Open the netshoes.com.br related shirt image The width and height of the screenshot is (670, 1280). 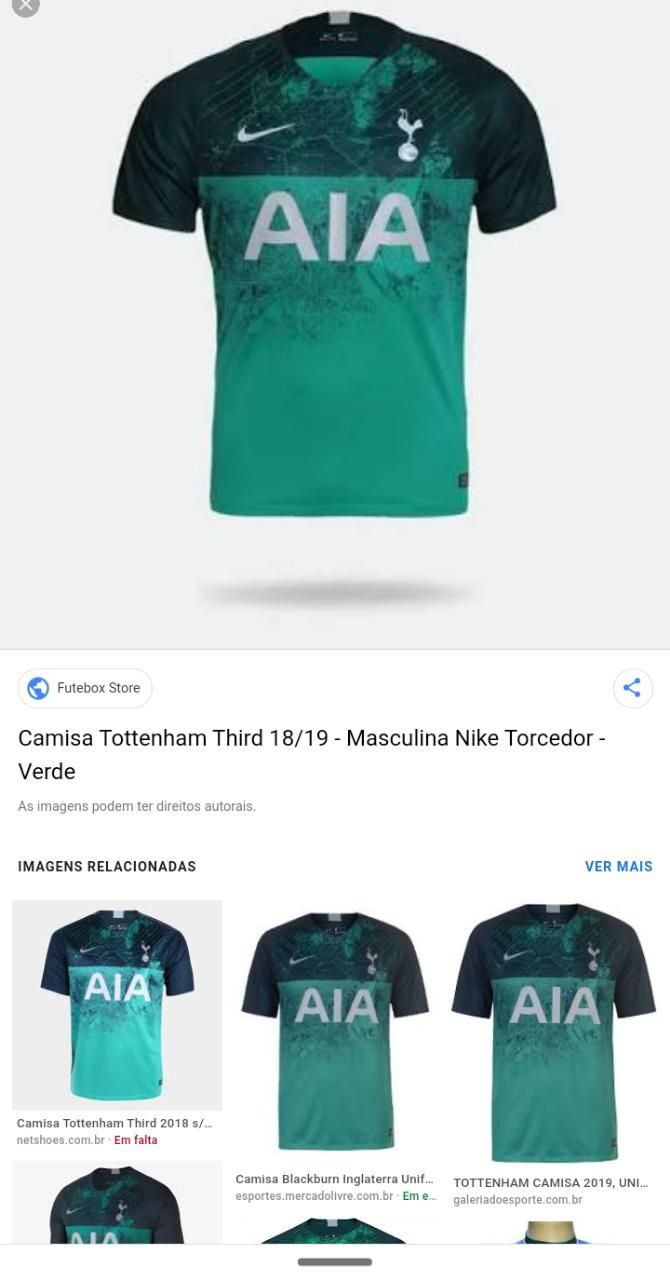click(x=117, y=1005)
